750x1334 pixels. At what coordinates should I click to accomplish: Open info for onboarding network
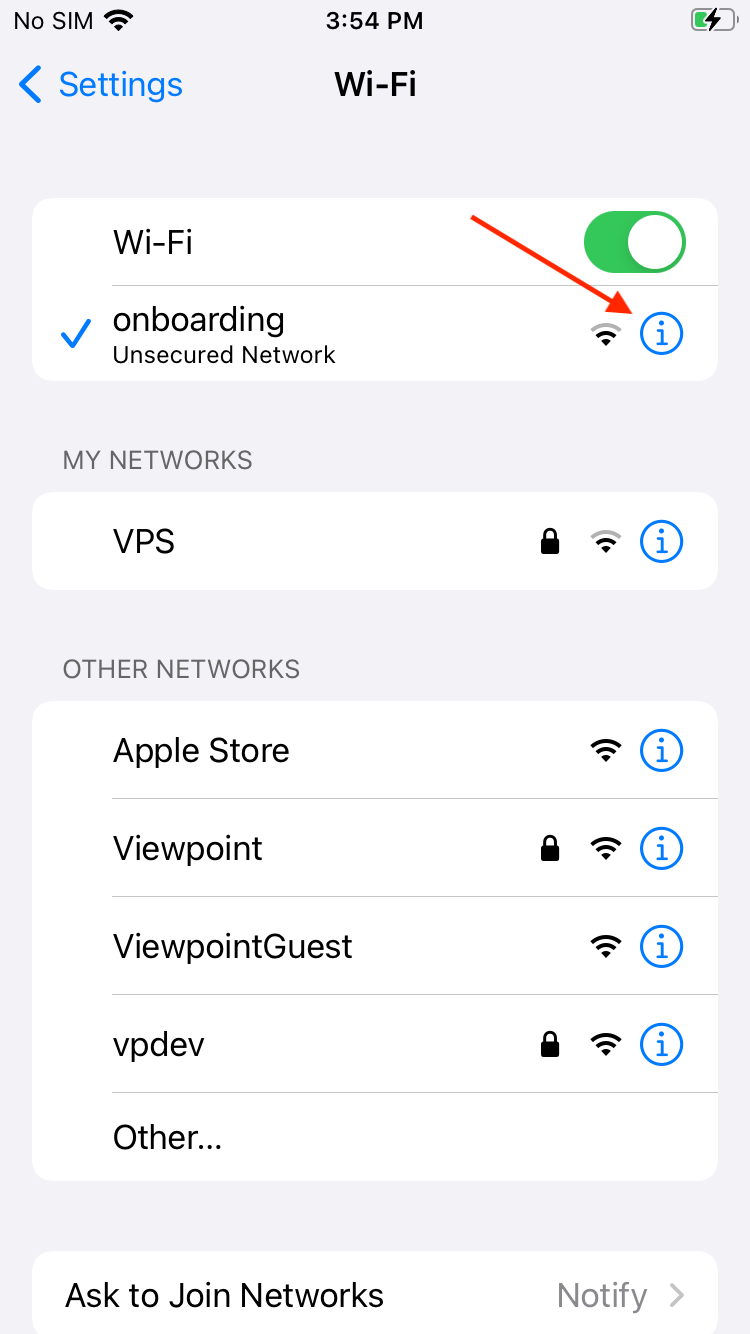[x=661, y=333]
